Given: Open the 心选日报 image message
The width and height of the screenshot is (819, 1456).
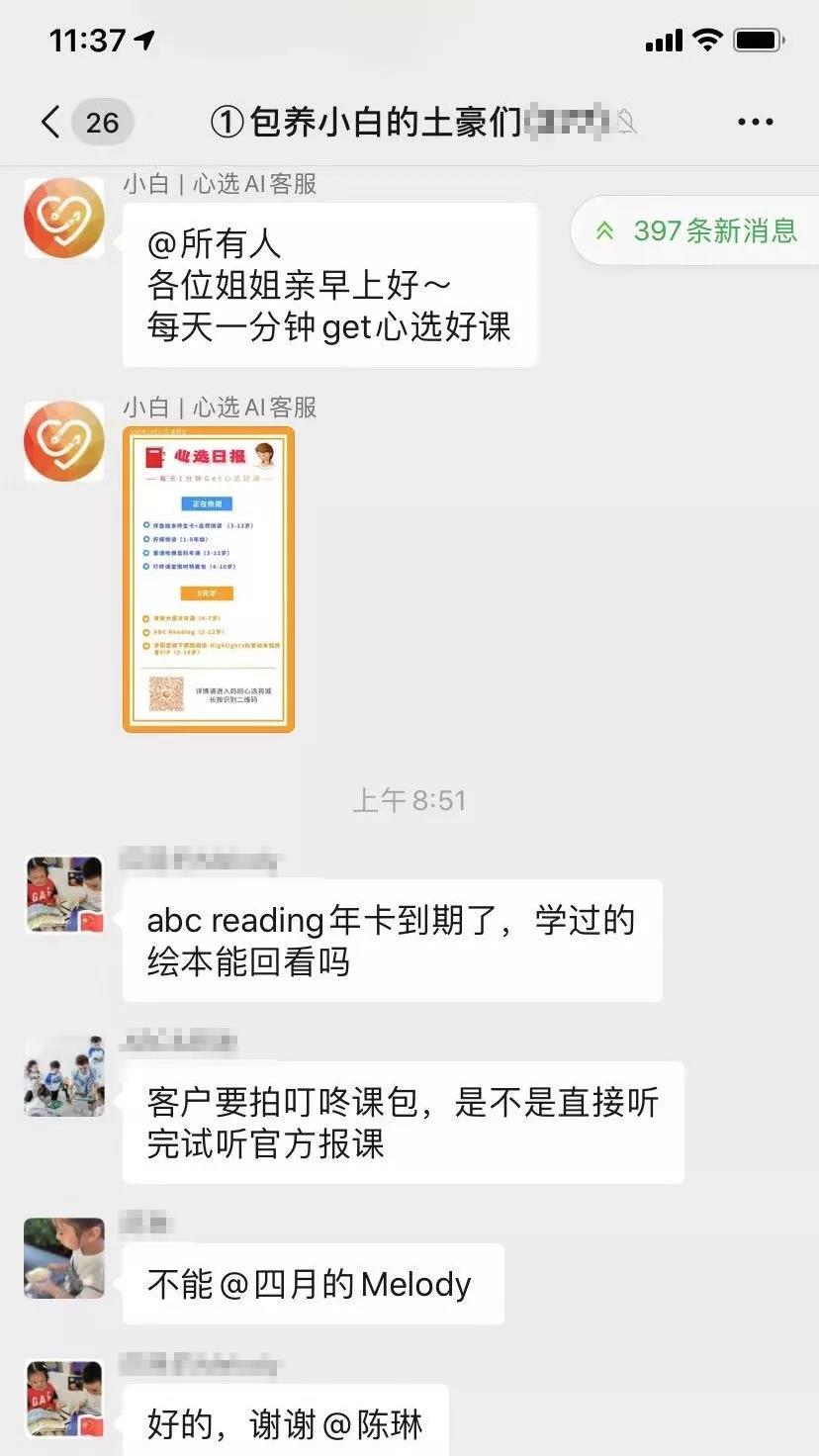Looking at the screenshot, I should (x=209, y=580).
